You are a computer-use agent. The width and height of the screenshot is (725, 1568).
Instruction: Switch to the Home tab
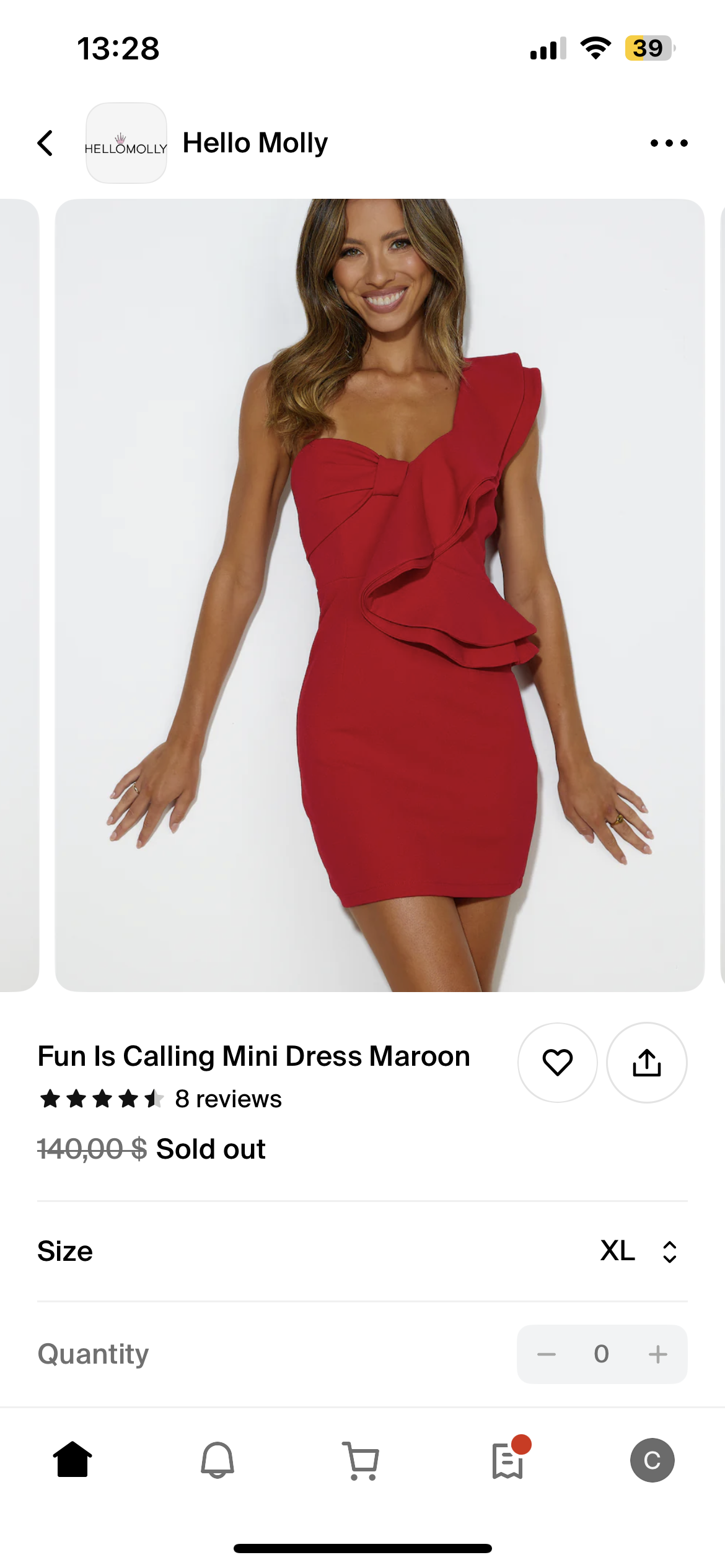[x=72, y=1460]
